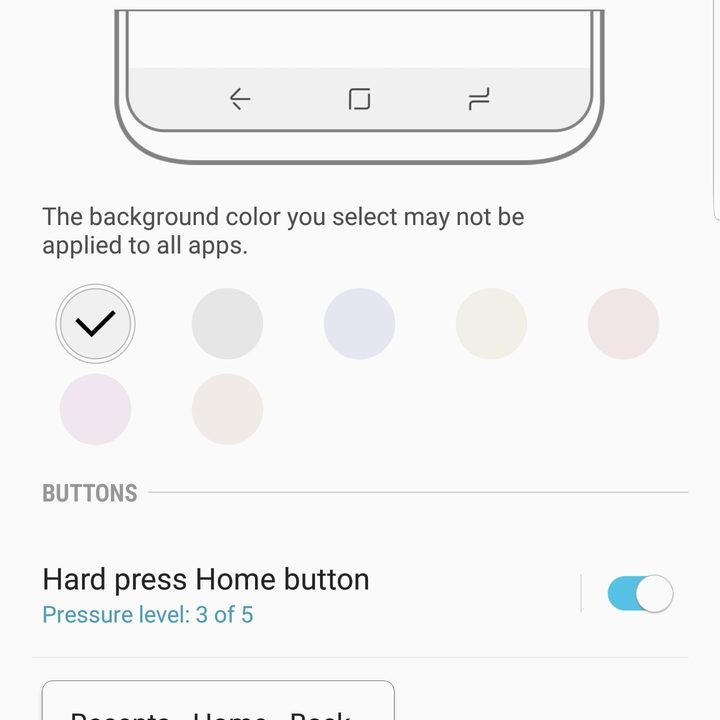Choose the light pink background color
Image resolution: width=720 pixels, height=720 pixels.
coord(623,323)
